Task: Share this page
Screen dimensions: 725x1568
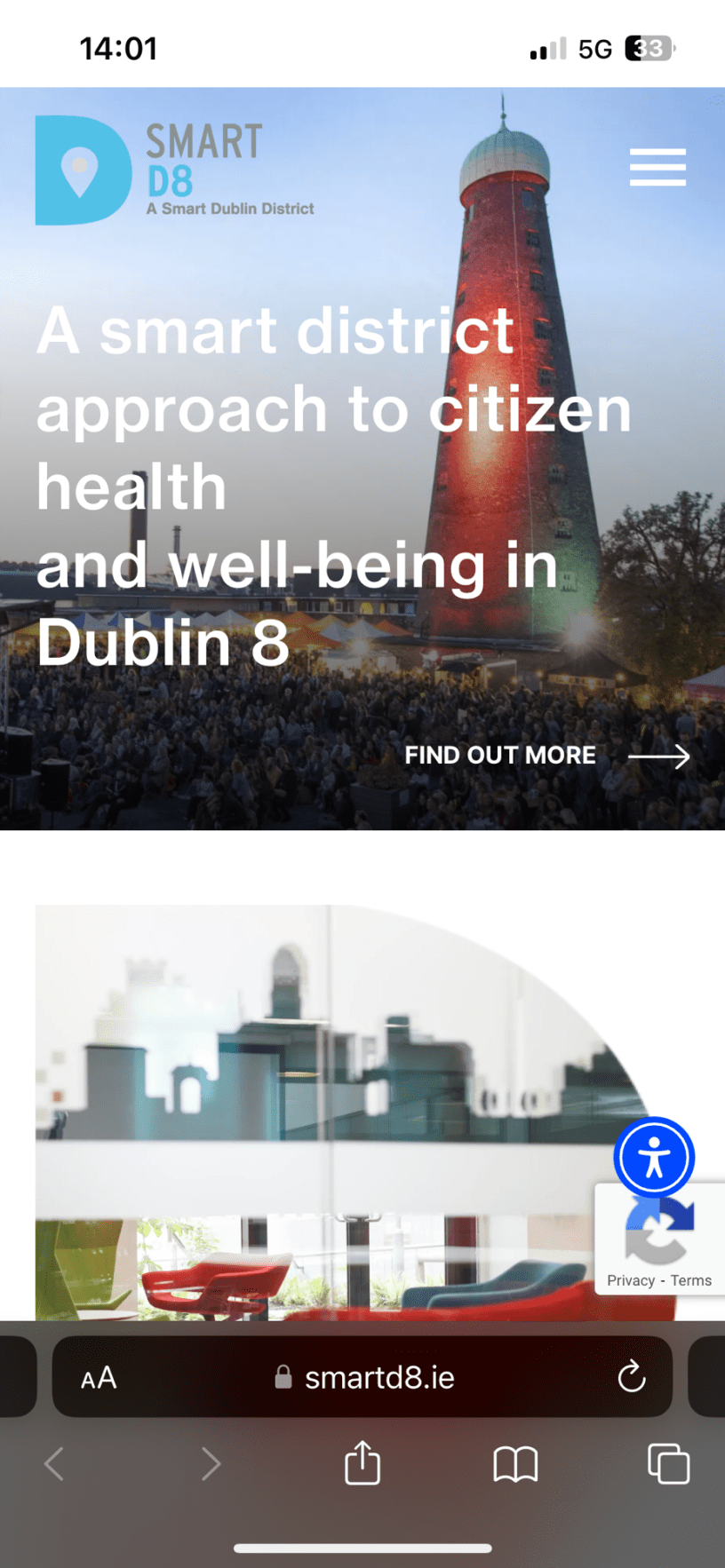Action: 362,1464
